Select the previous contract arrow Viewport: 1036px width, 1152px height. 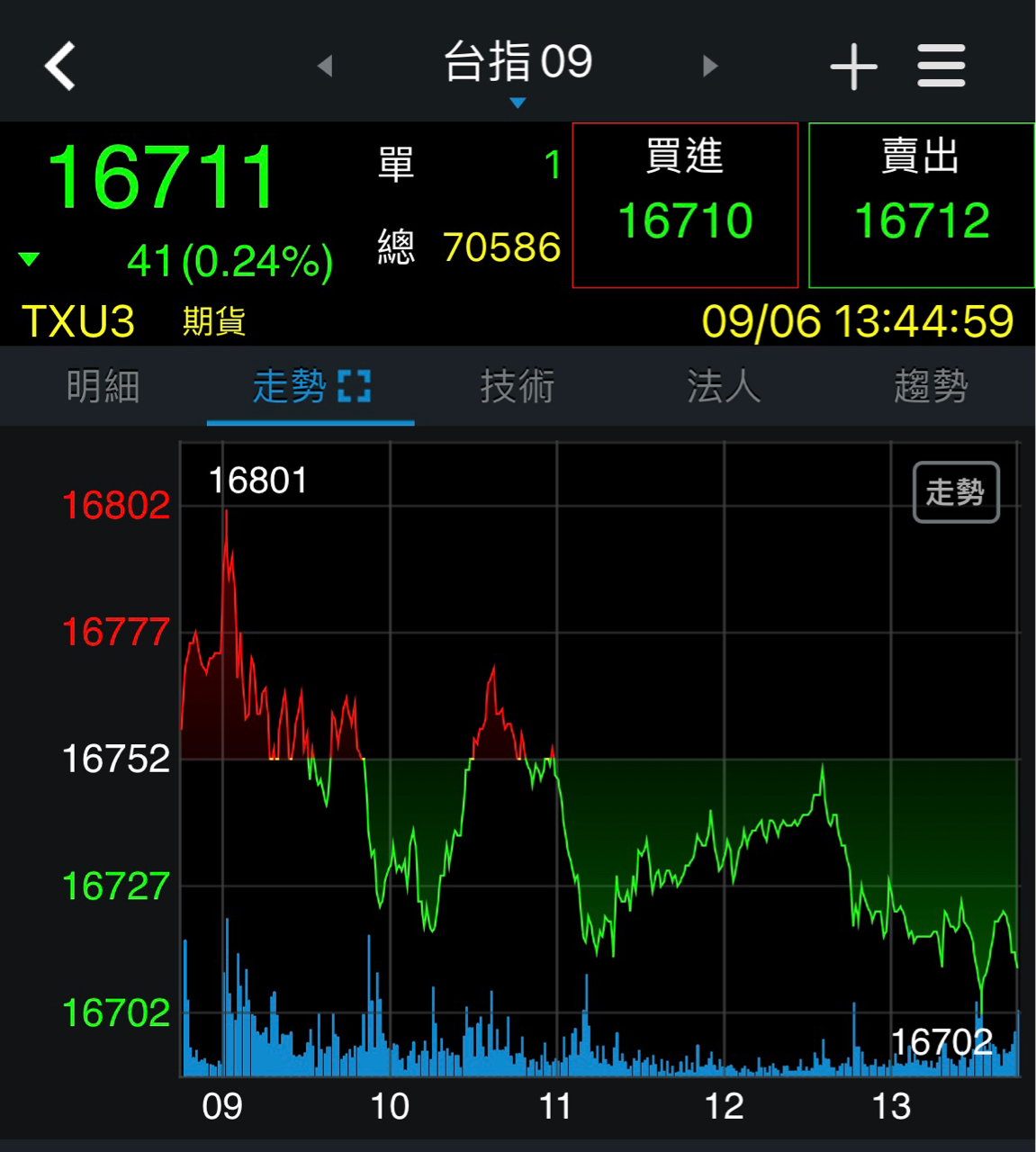coord(324,65)
